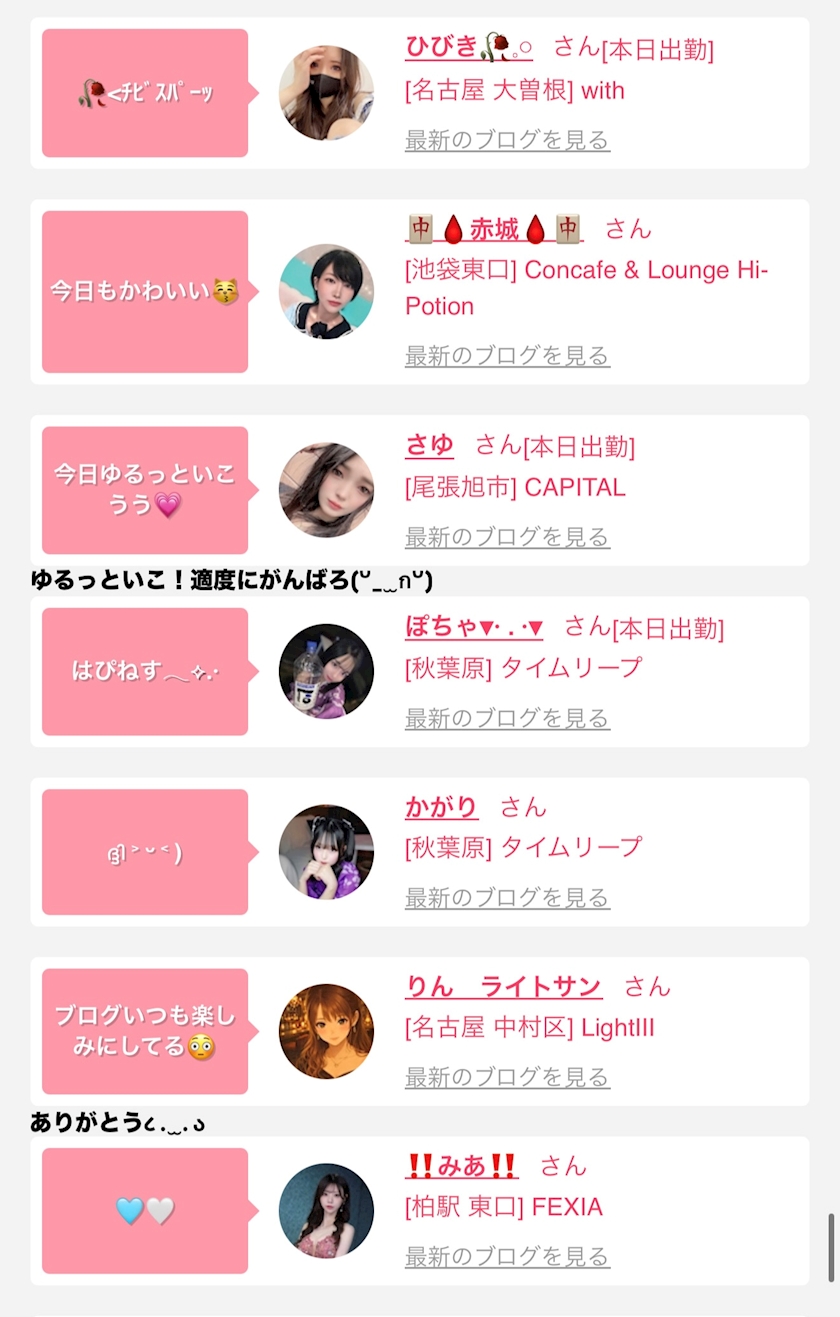Open かがり's profile name link
The image size is (840, 1317).
[441, 807]
